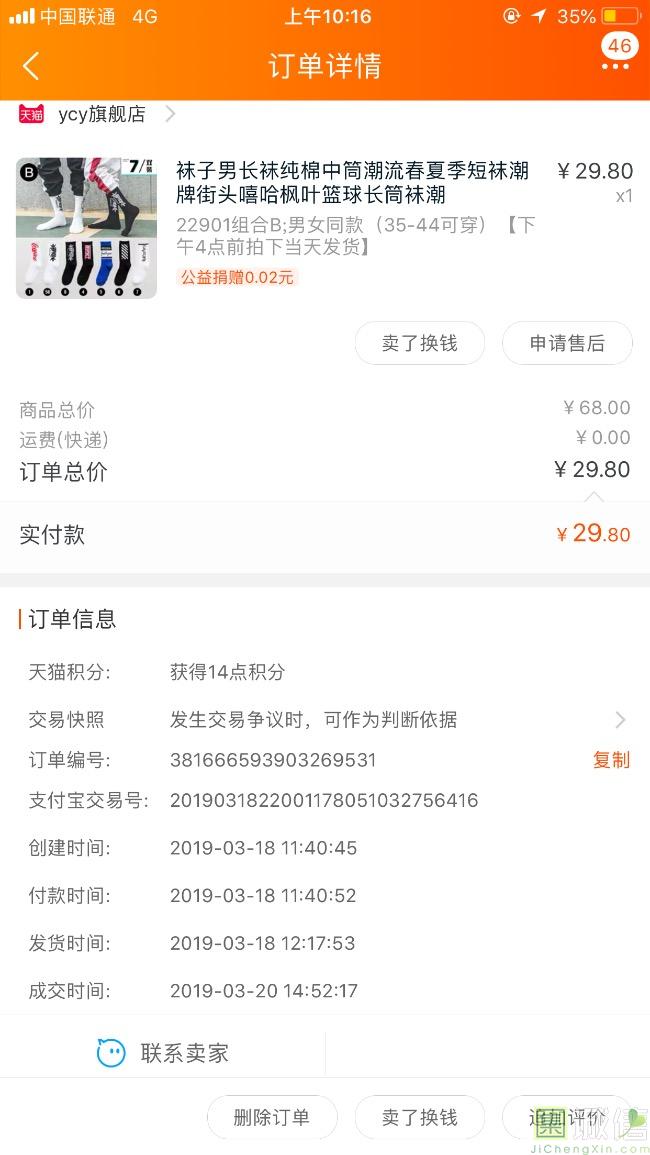Open the socks product thumbnail
The height and width of the screenshot is (1155, 650).
pyautogui.click(x=86, y=228)
